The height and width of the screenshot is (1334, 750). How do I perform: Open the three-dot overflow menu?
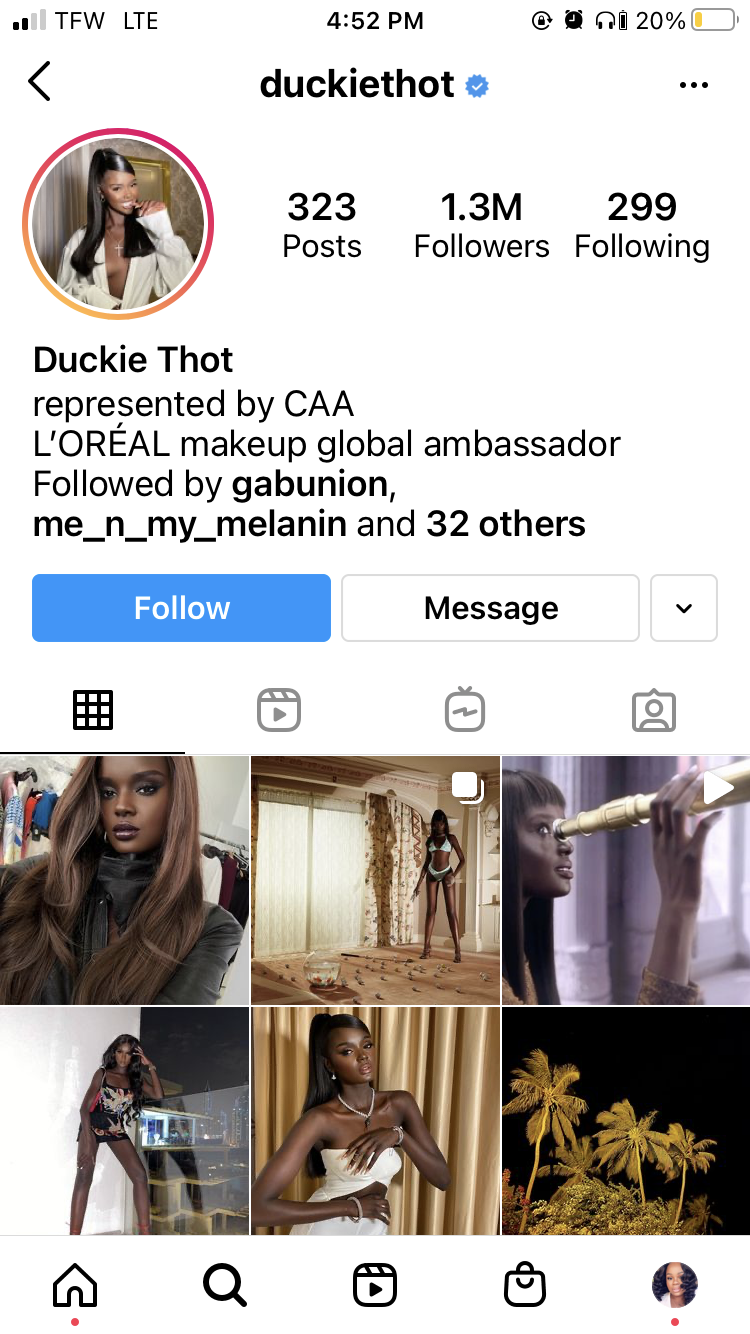693,85
